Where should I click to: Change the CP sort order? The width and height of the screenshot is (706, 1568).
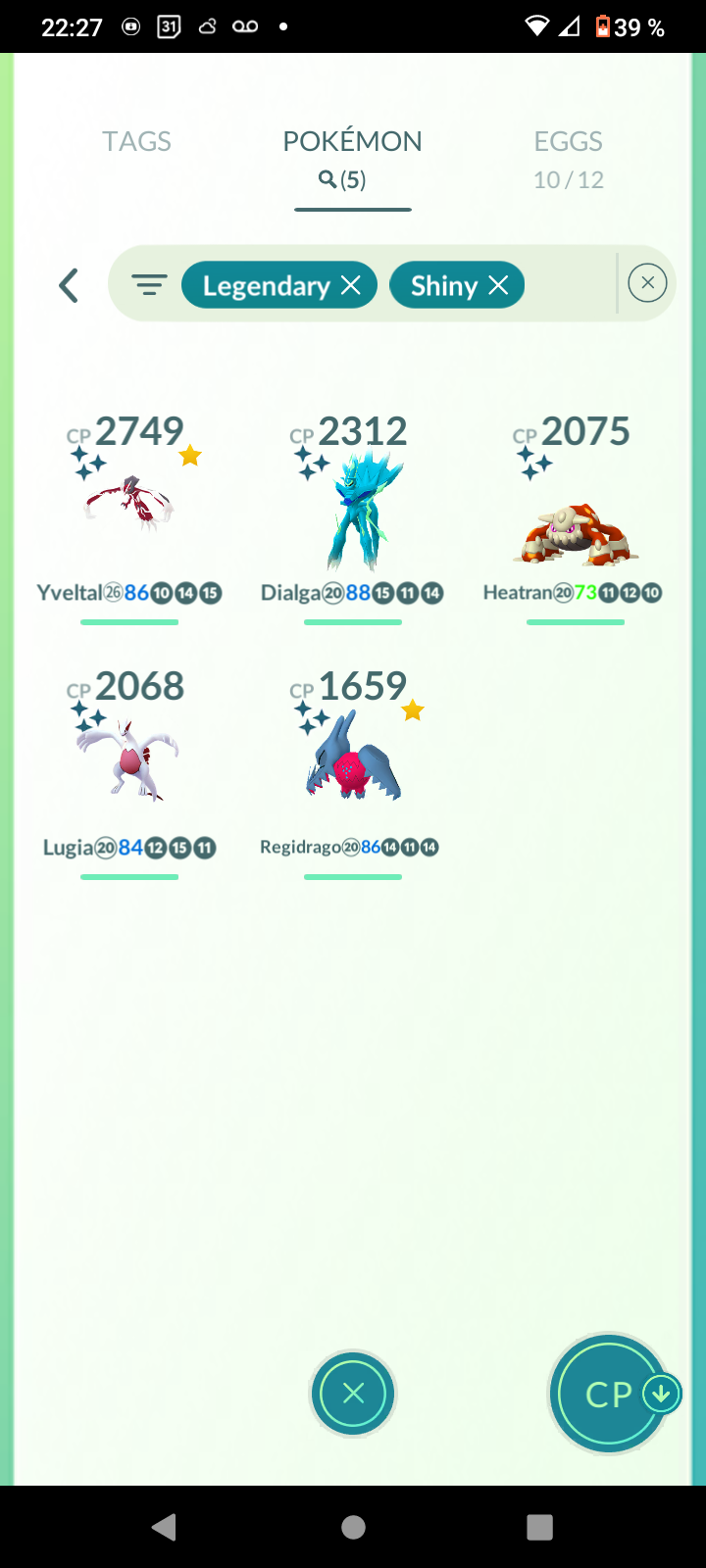click(610, 1394)
